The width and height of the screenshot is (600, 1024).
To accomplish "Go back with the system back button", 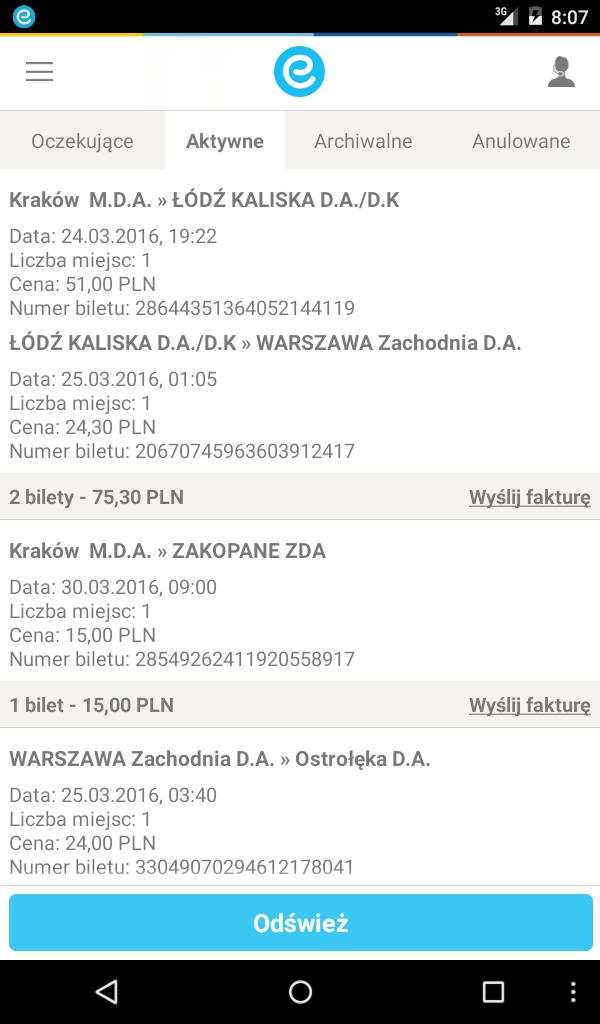I will [106, 992].
